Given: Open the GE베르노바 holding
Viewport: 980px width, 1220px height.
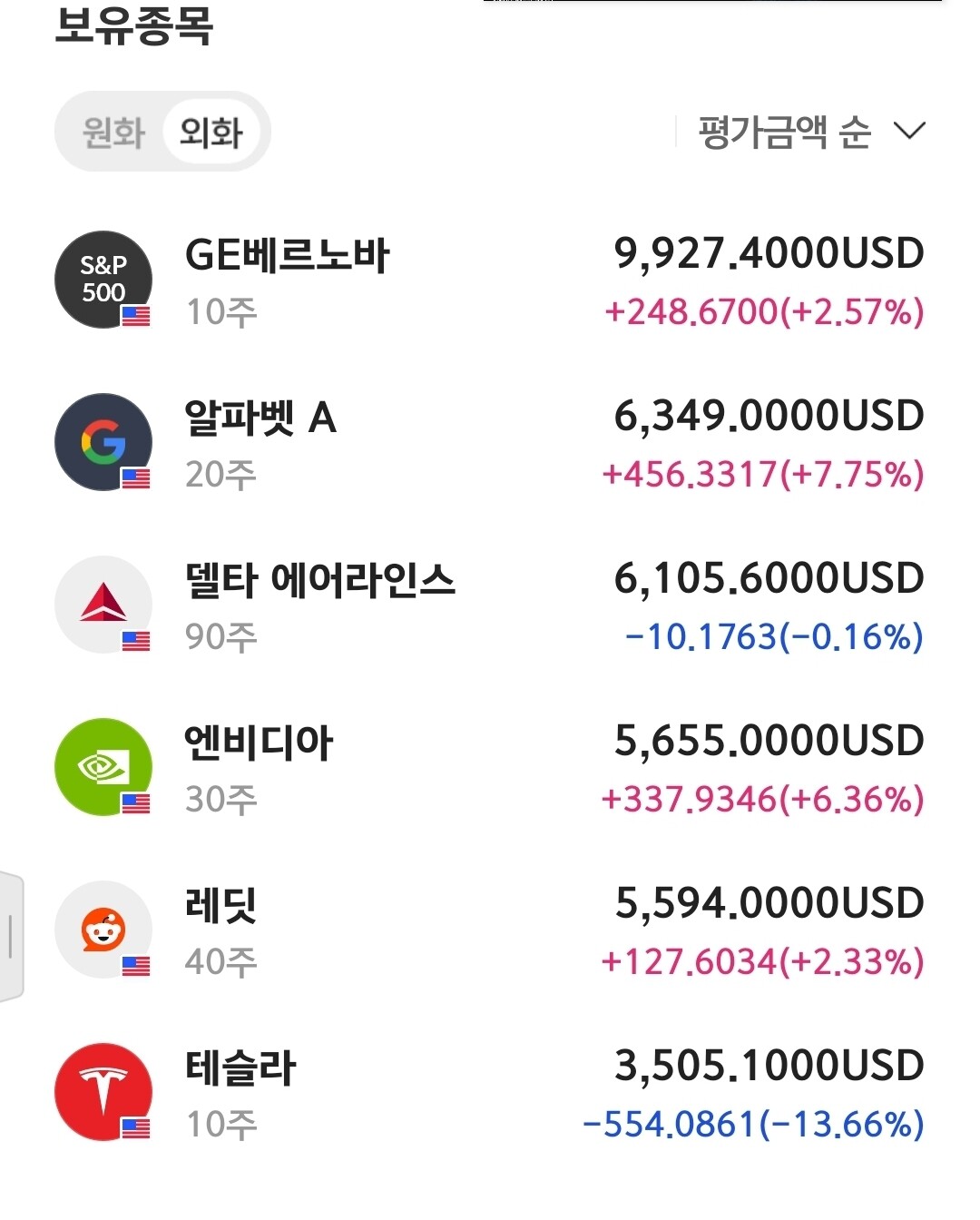Looking at the screenshot, I should tap(490, 280).
